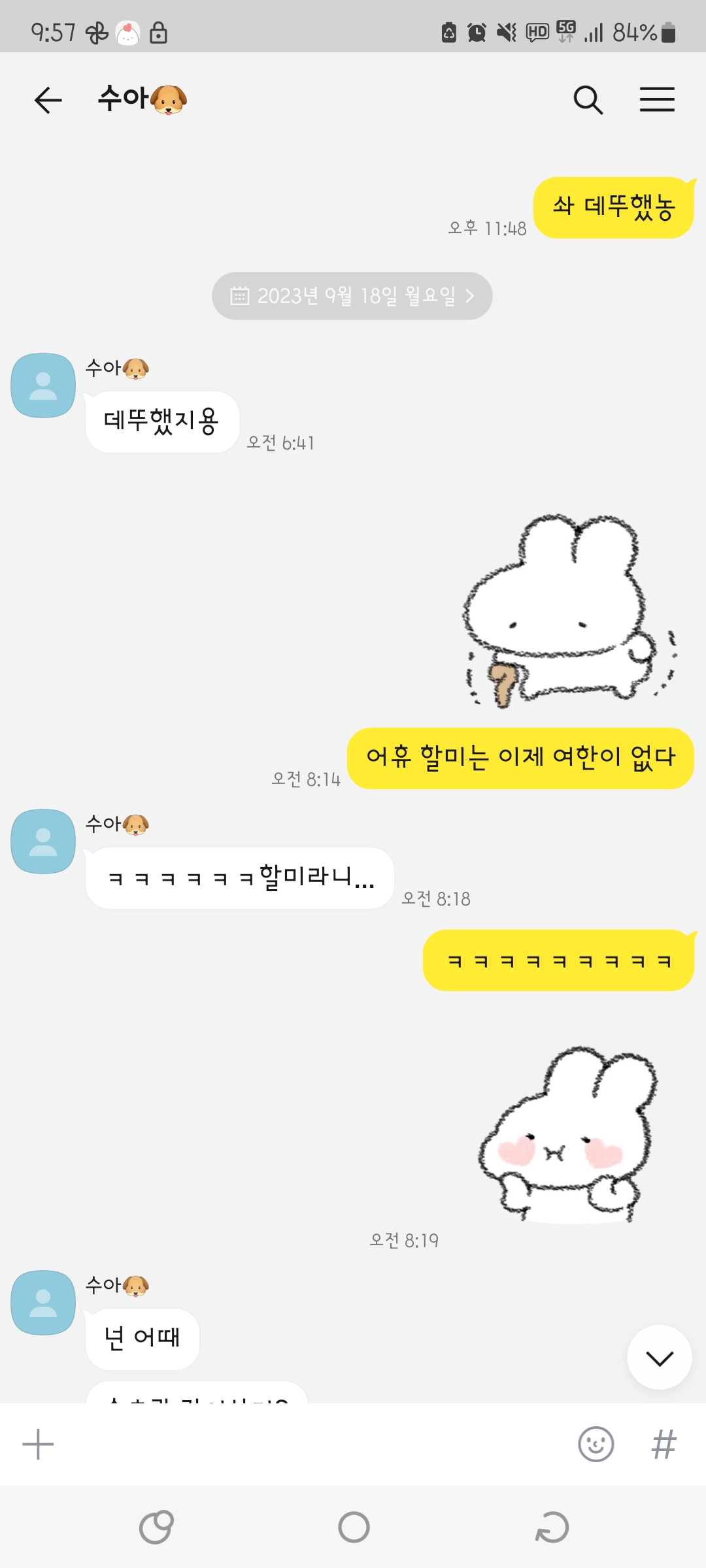The height and width of the screenshot is (1568, 706).
Task: Open the emoticon picker
Action: (x=596, y=1445)
